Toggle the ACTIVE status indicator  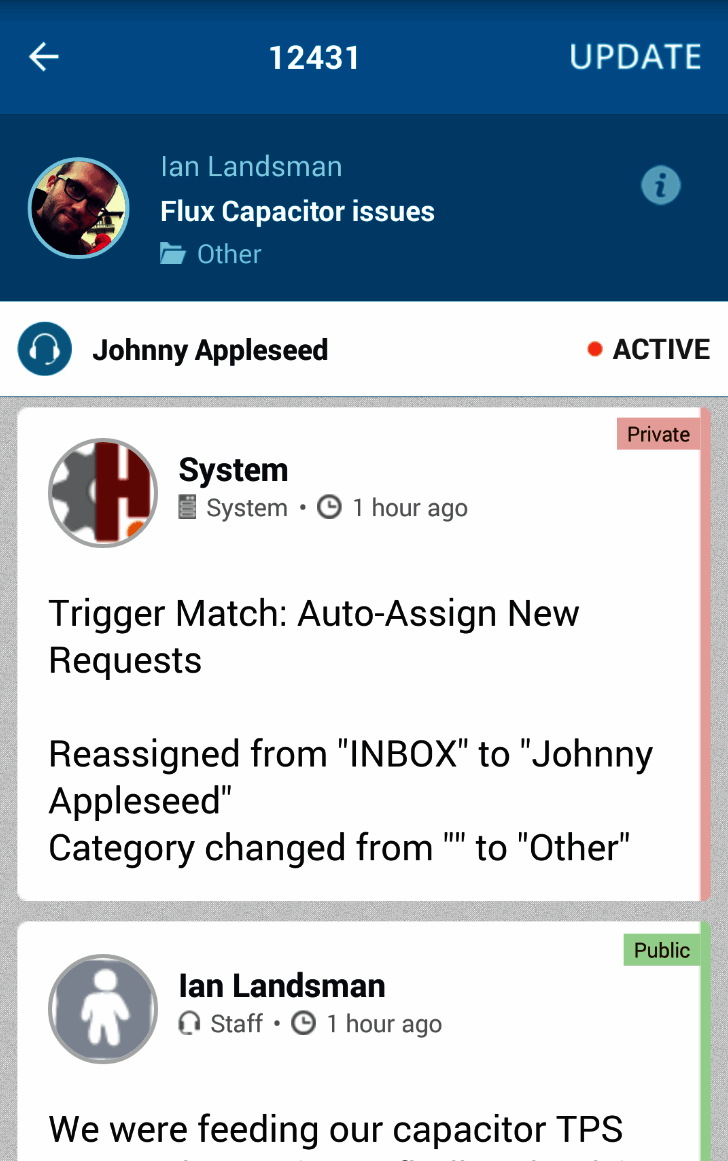click(664, 349)
